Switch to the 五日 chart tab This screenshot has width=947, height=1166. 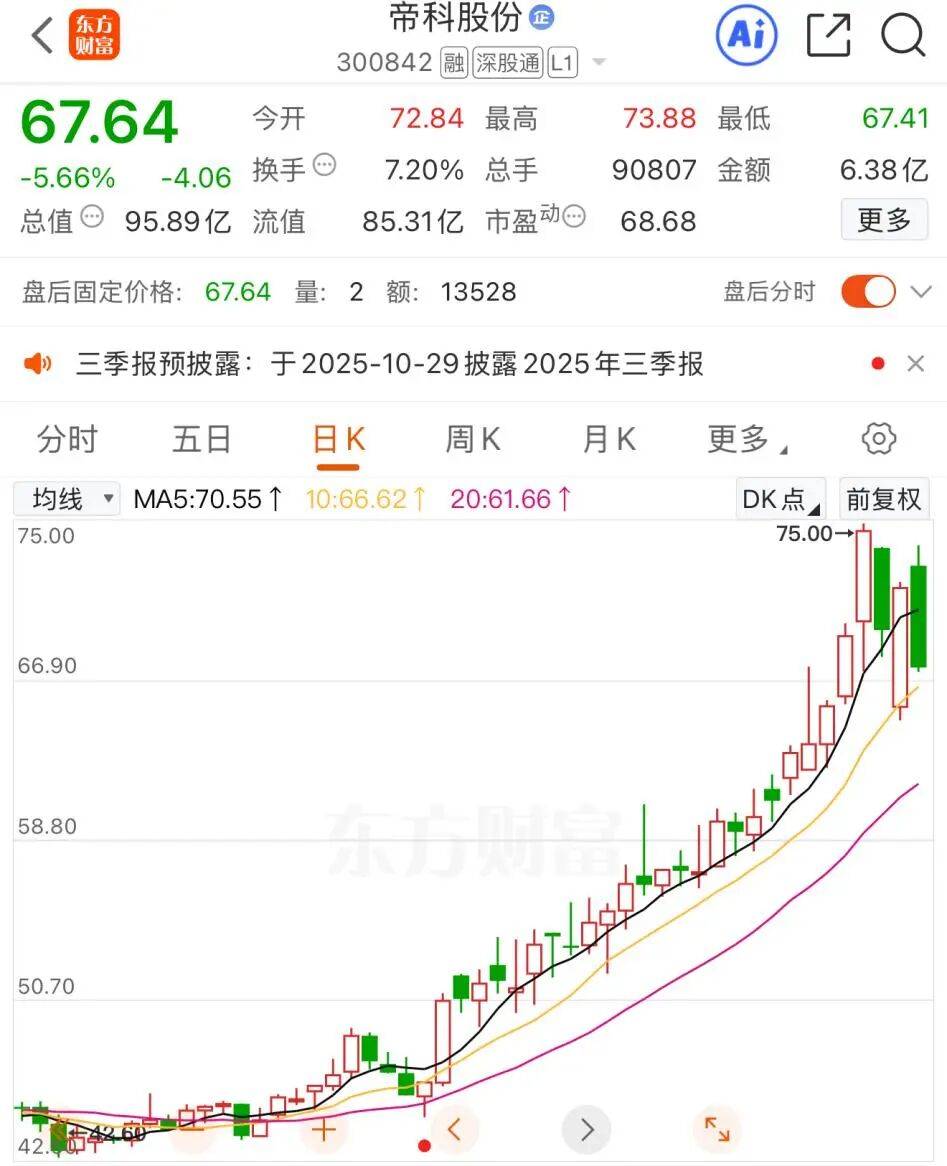tap(202, 439)
